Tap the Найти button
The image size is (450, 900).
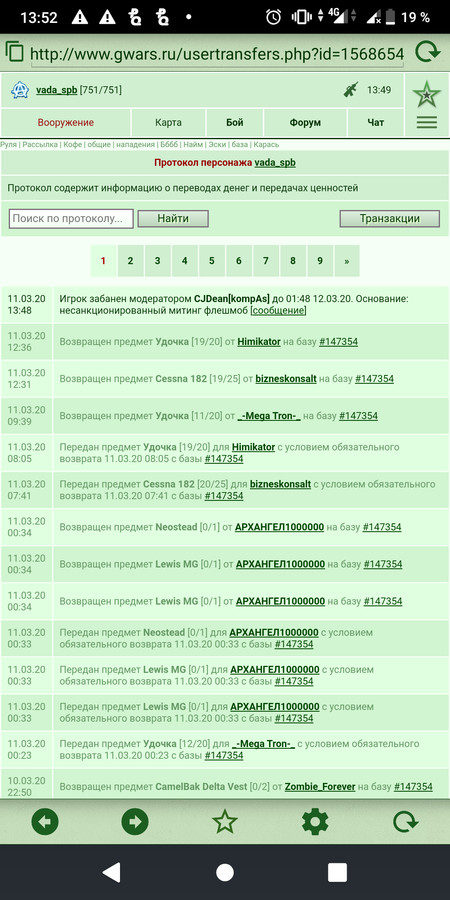[x=173, y=219]
